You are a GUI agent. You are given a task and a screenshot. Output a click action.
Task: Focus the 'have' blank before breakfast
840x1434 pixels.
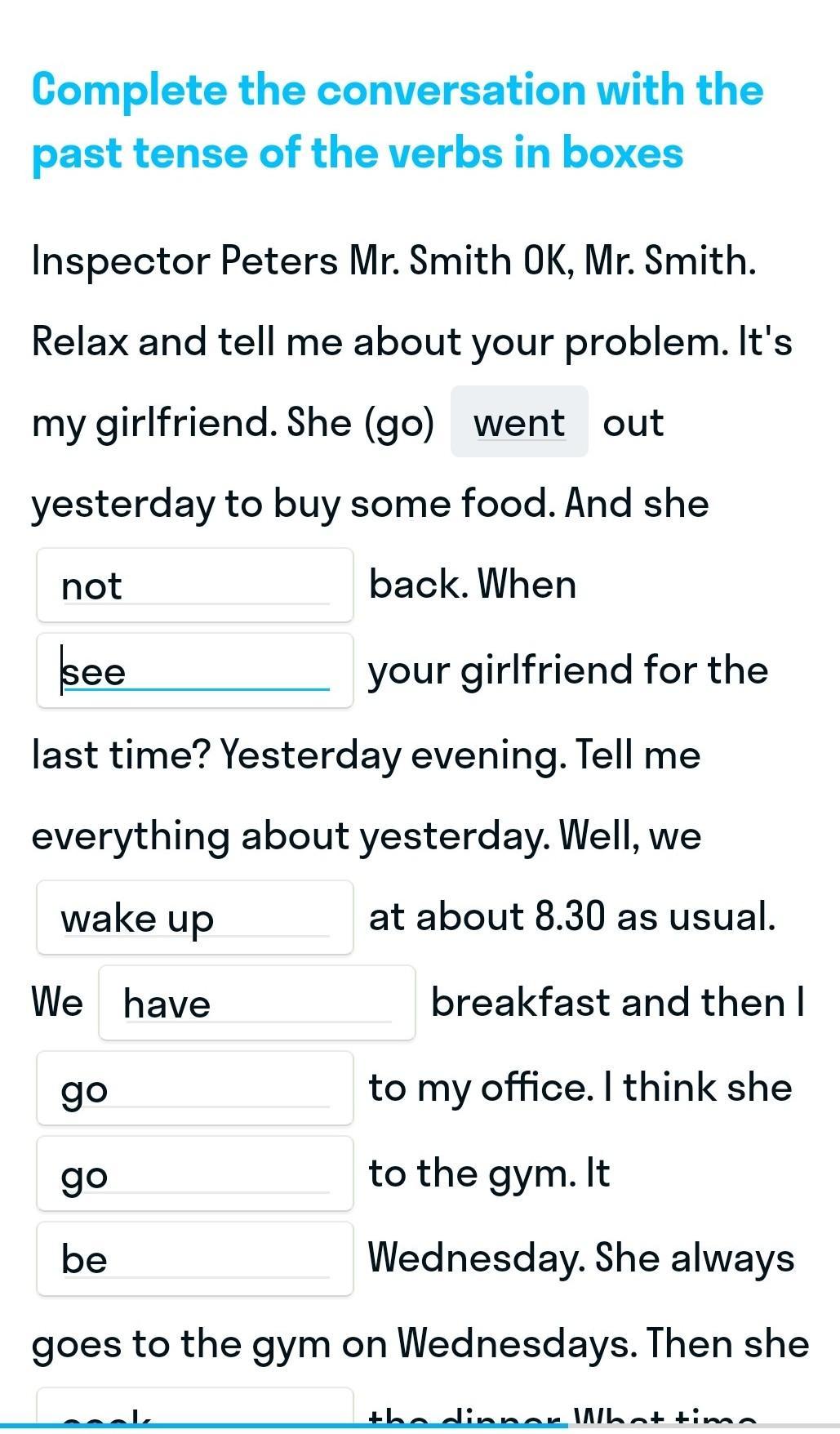[256, 1003]
